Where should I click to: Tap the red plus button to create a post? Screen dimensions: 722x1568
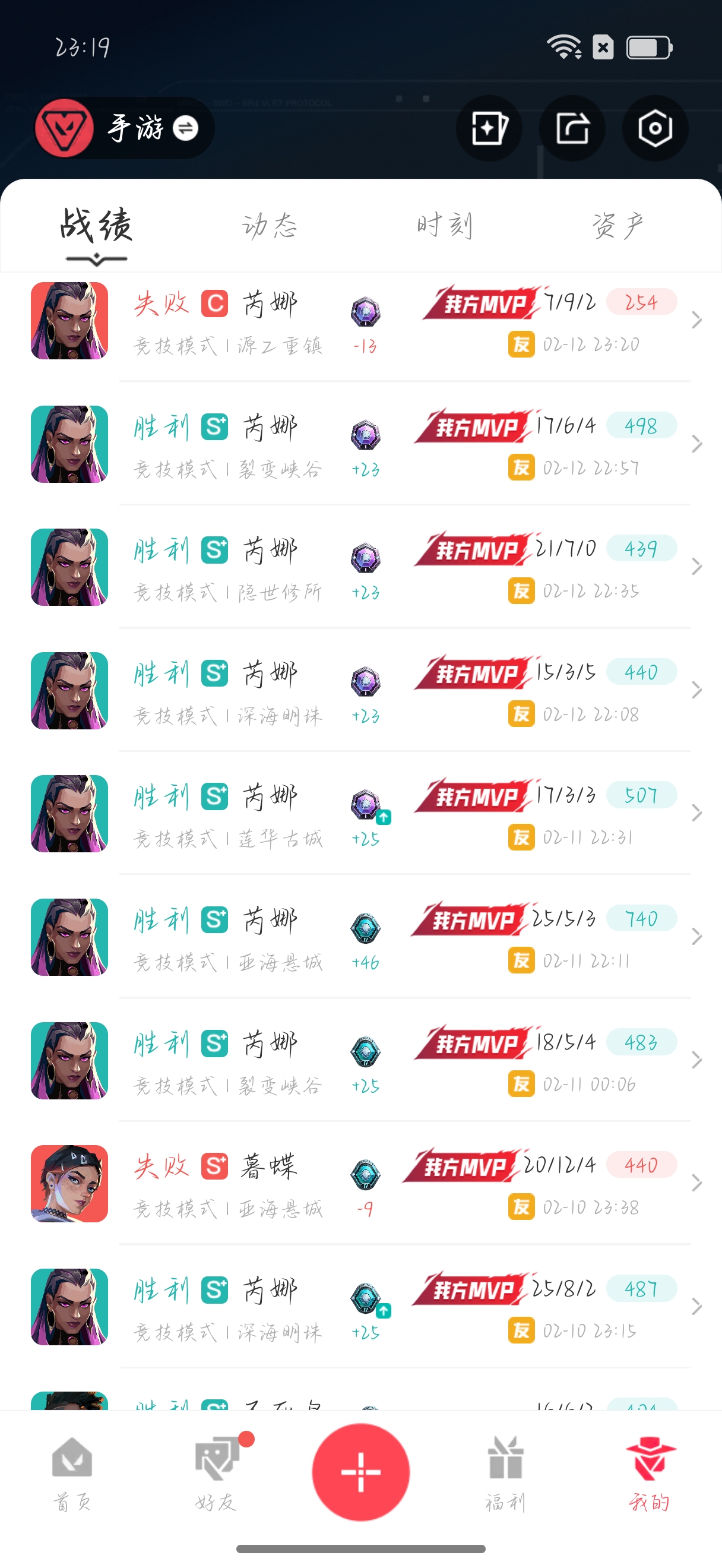pyautogui.click(x=360, y=1472)
